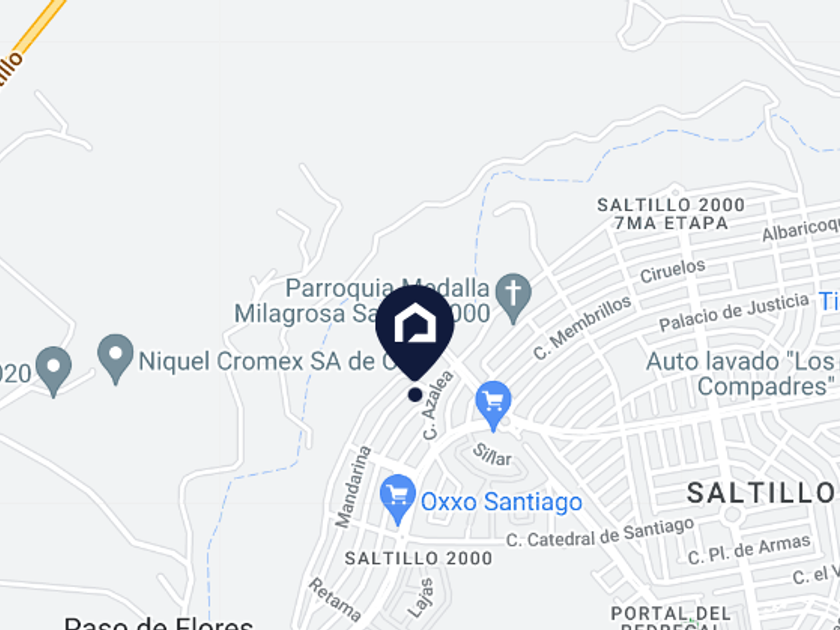Open the Oxxo Santiago store marker

(398, 499)
